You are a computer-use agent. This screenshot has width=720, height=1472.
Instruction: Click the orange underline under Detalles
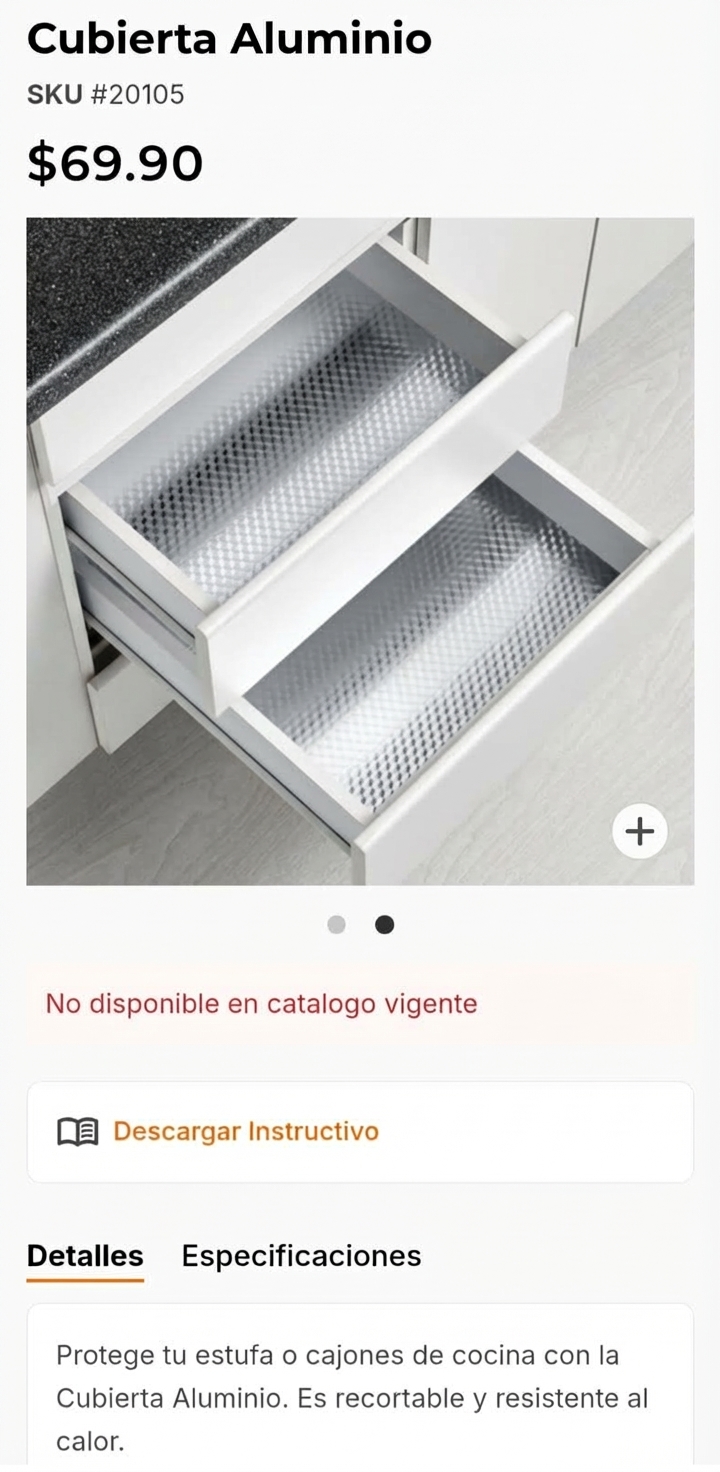click(x=85, y=1283)
